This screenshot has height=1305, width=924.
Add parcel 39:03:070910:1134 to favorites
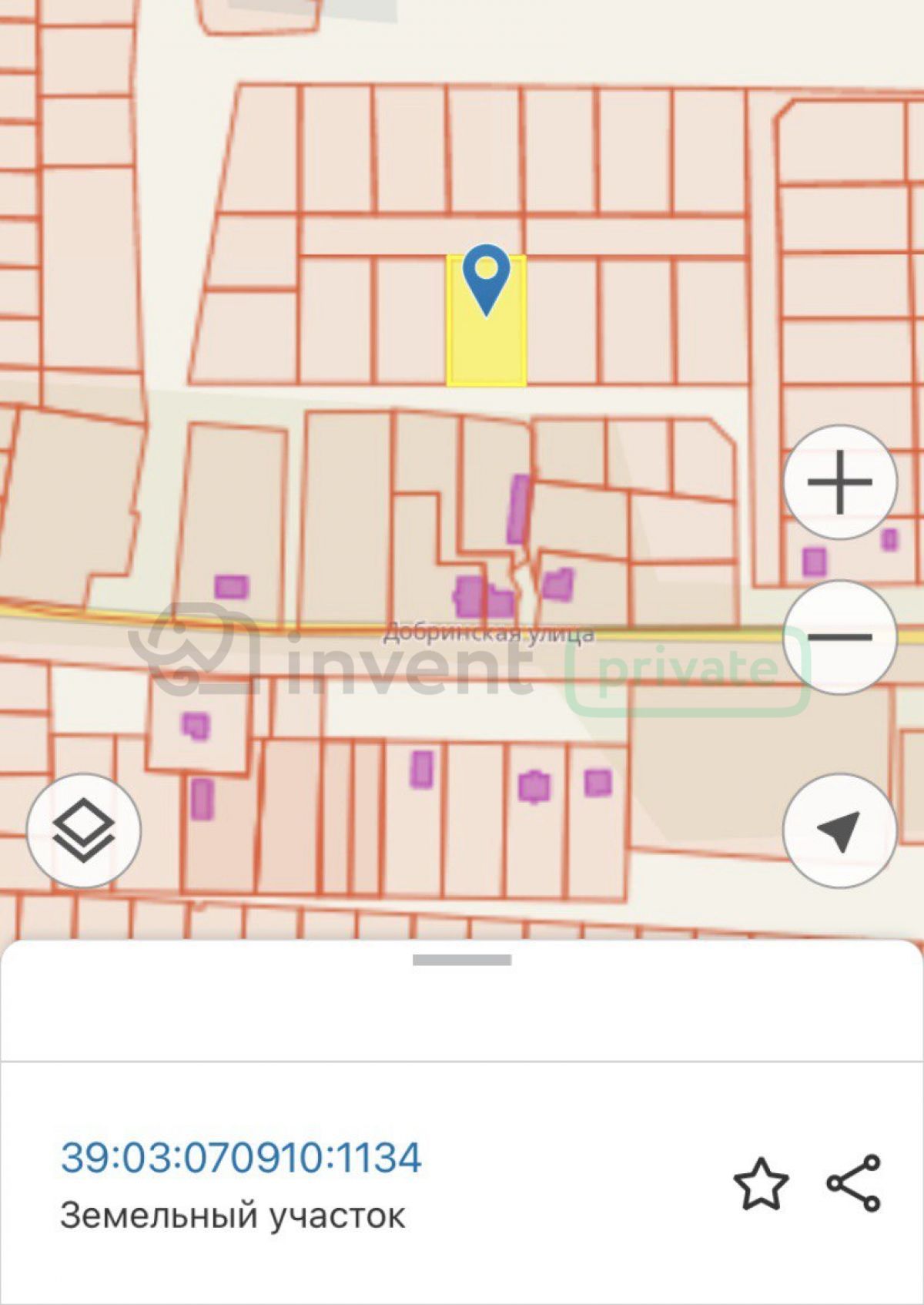[x=761, y=1183]
